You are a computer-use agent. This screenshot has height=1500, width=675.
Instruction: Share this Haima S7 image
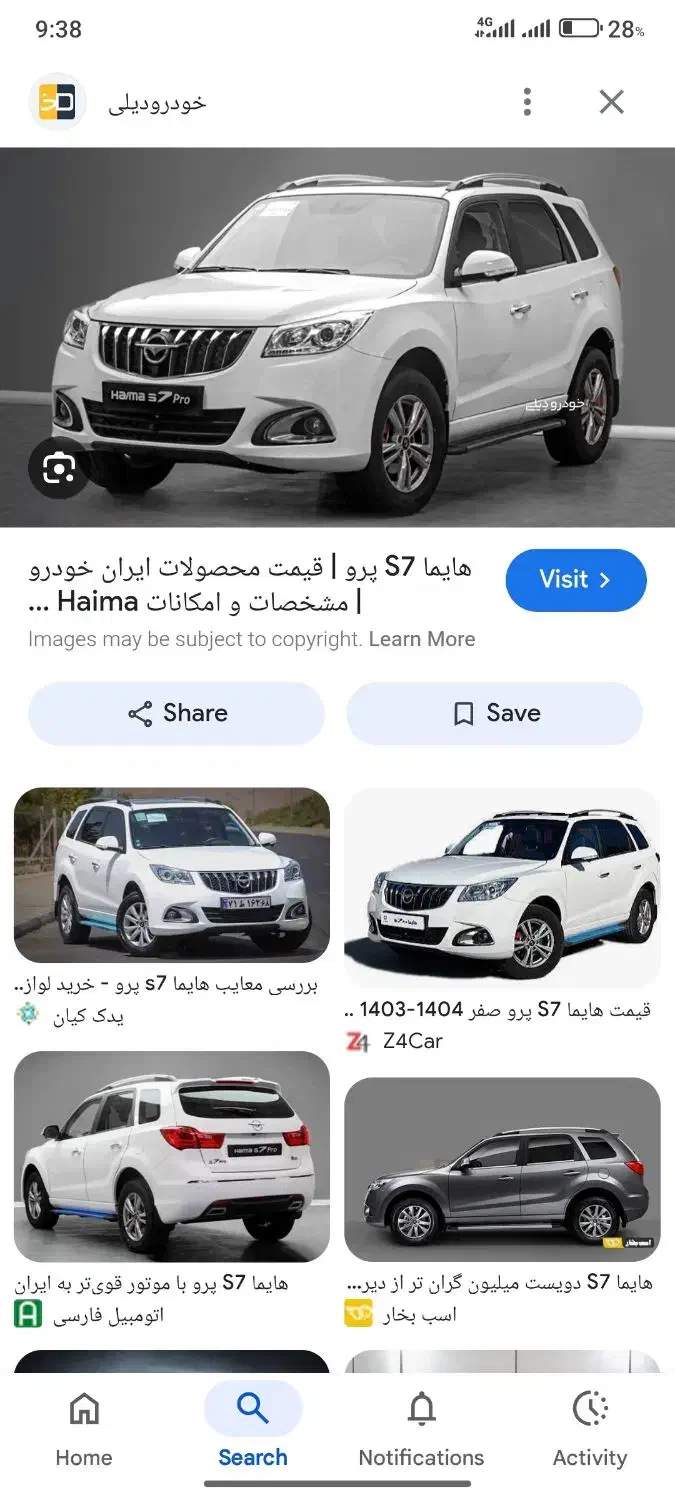pyautogui.click(x=177, y=713)
